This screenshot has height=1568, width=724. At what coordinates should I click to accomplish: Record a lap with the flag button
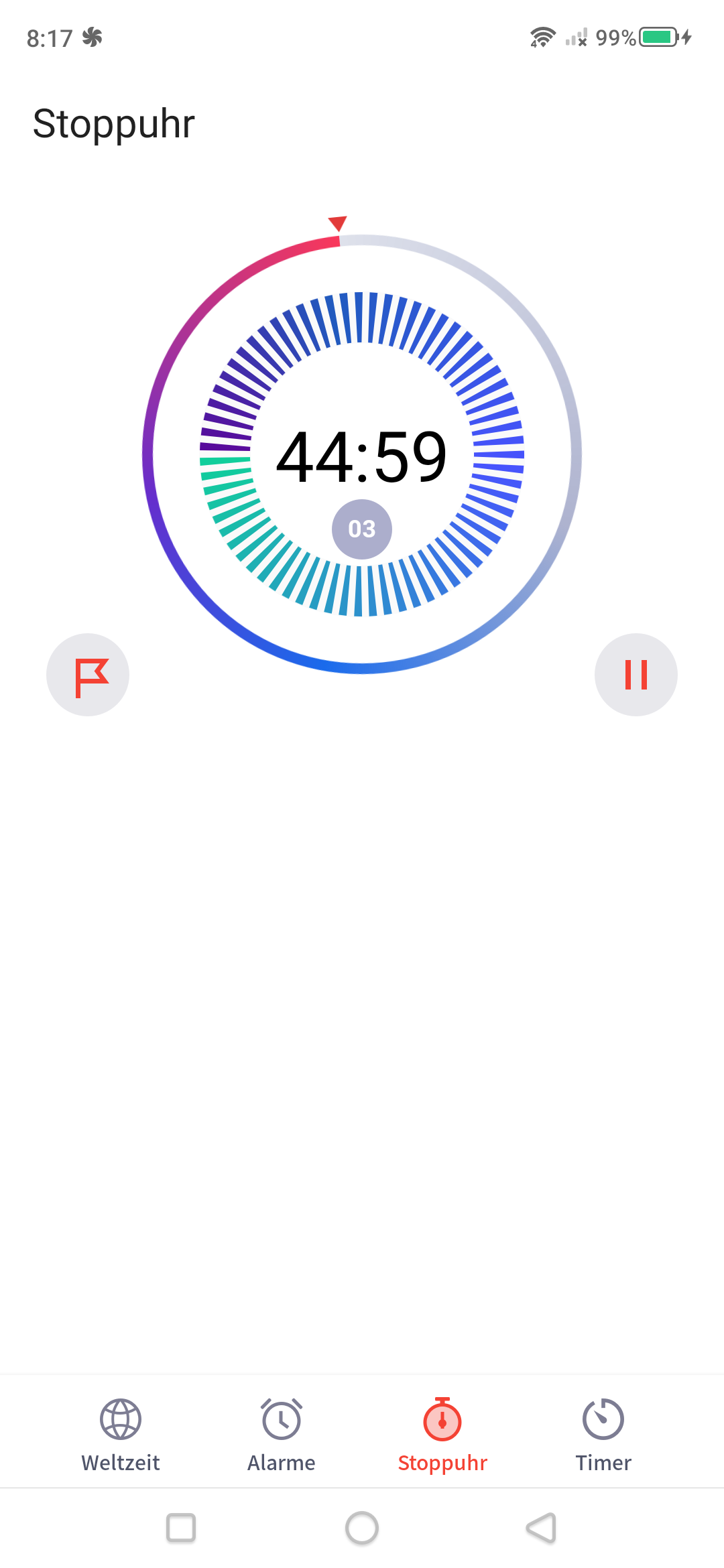pyautogui.click(x=88, y=675)
